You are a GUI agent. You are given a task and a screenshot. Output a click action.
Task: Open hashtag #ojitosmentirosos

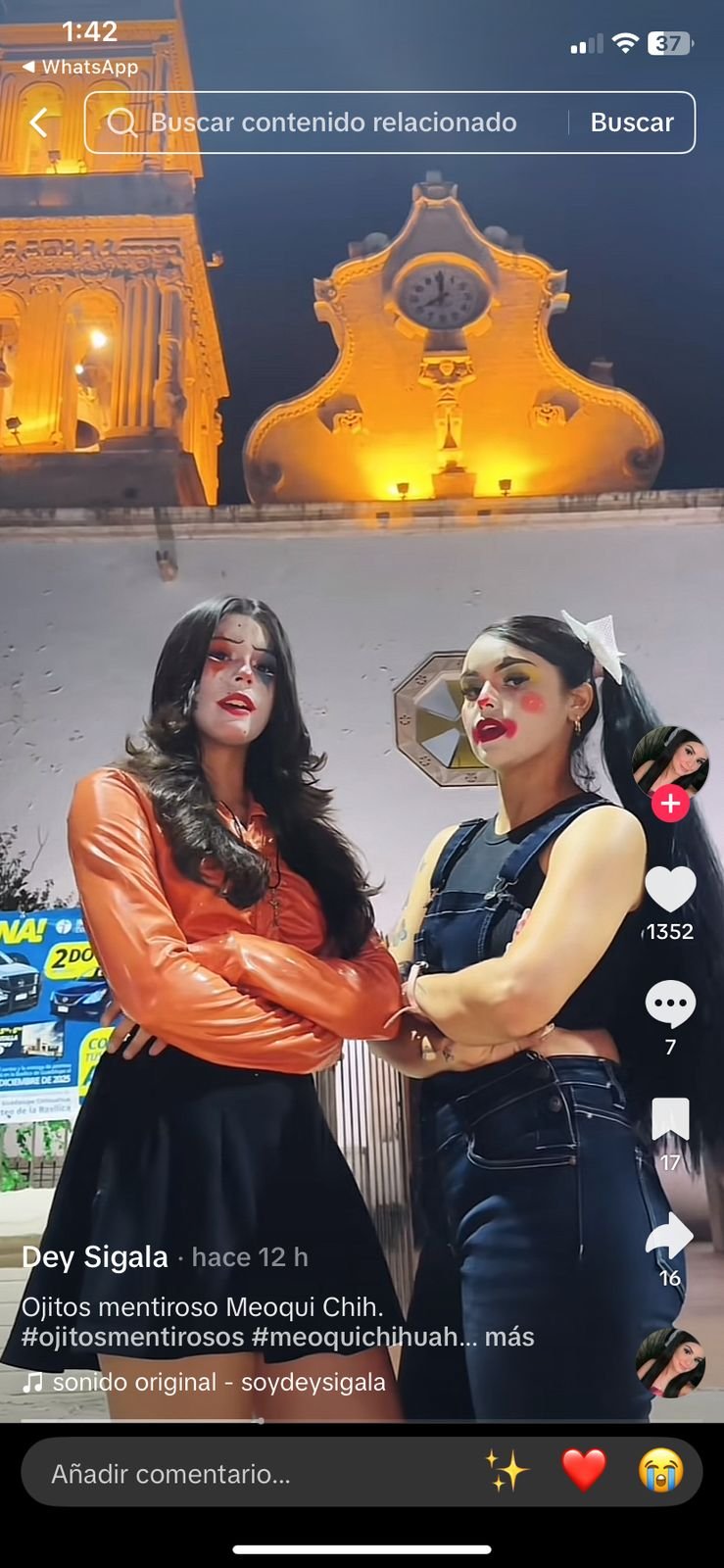(132, 1337)
